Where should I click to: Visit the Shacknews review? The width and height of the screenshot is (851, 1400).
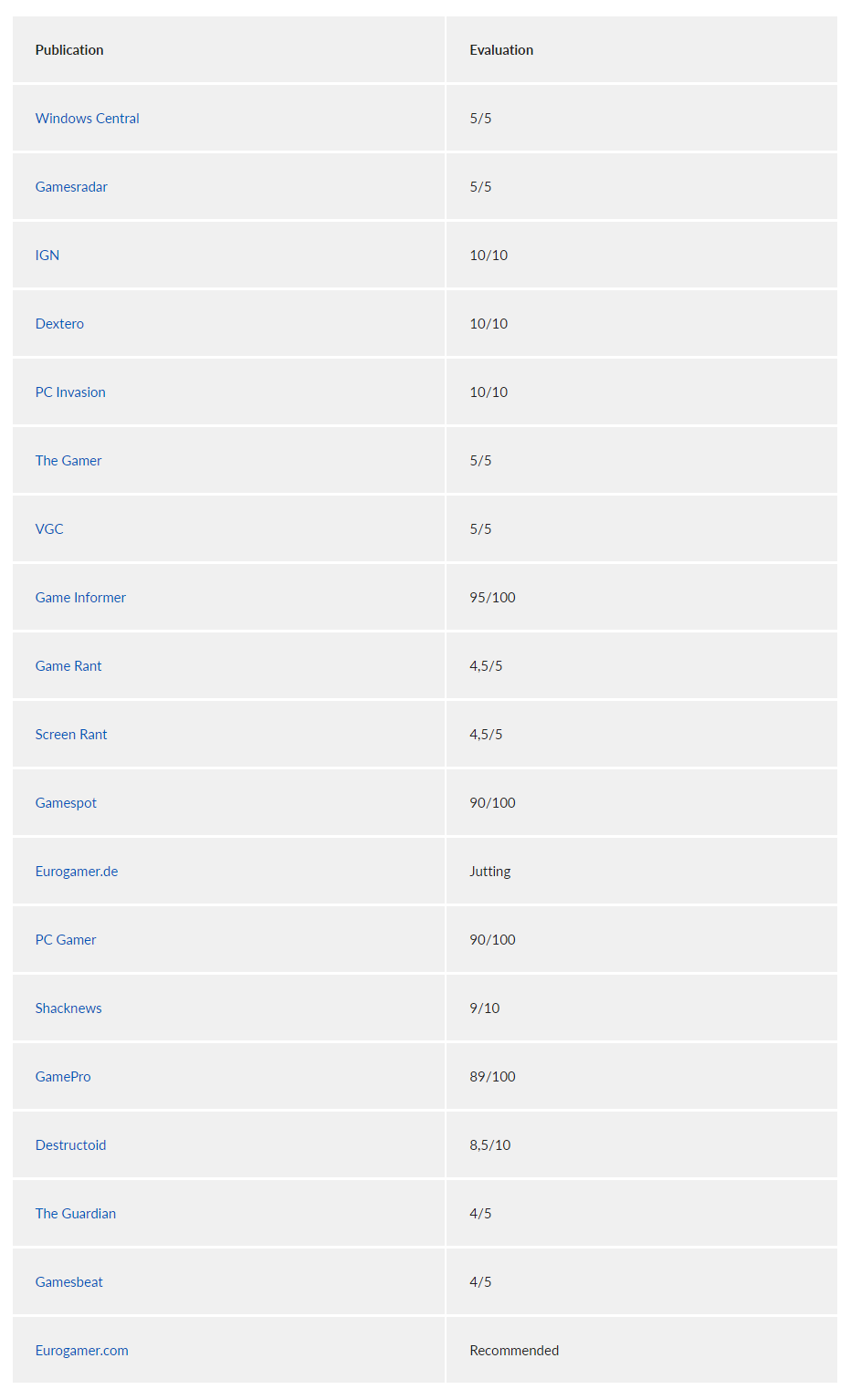click(68, 1008)
